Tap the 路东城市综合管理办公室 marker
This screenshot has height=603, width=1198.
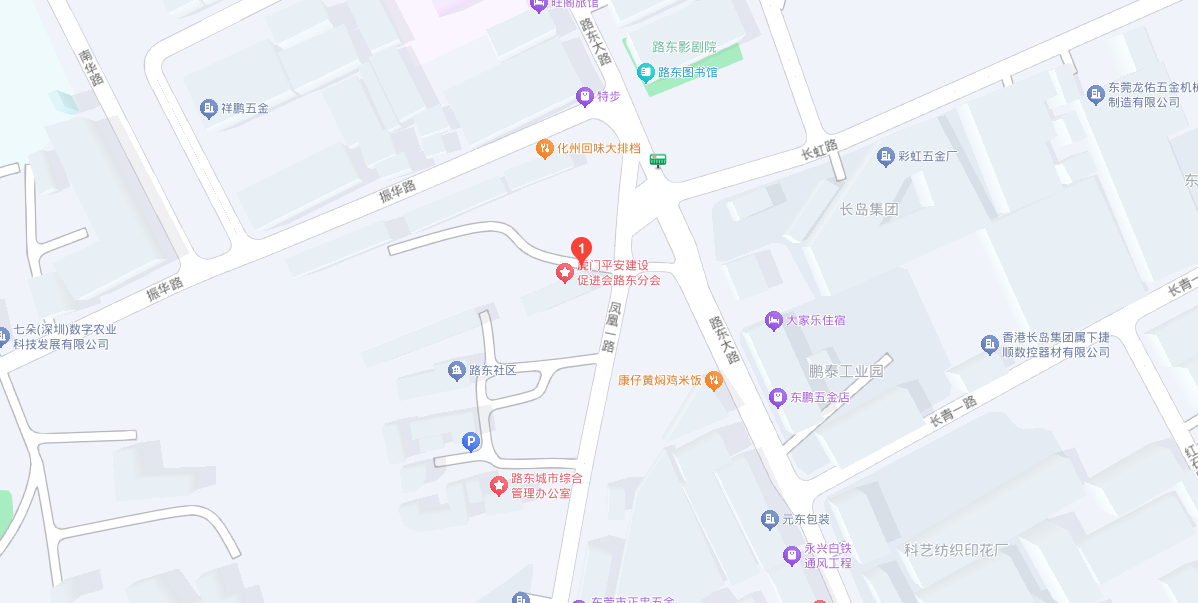[498, 486]
